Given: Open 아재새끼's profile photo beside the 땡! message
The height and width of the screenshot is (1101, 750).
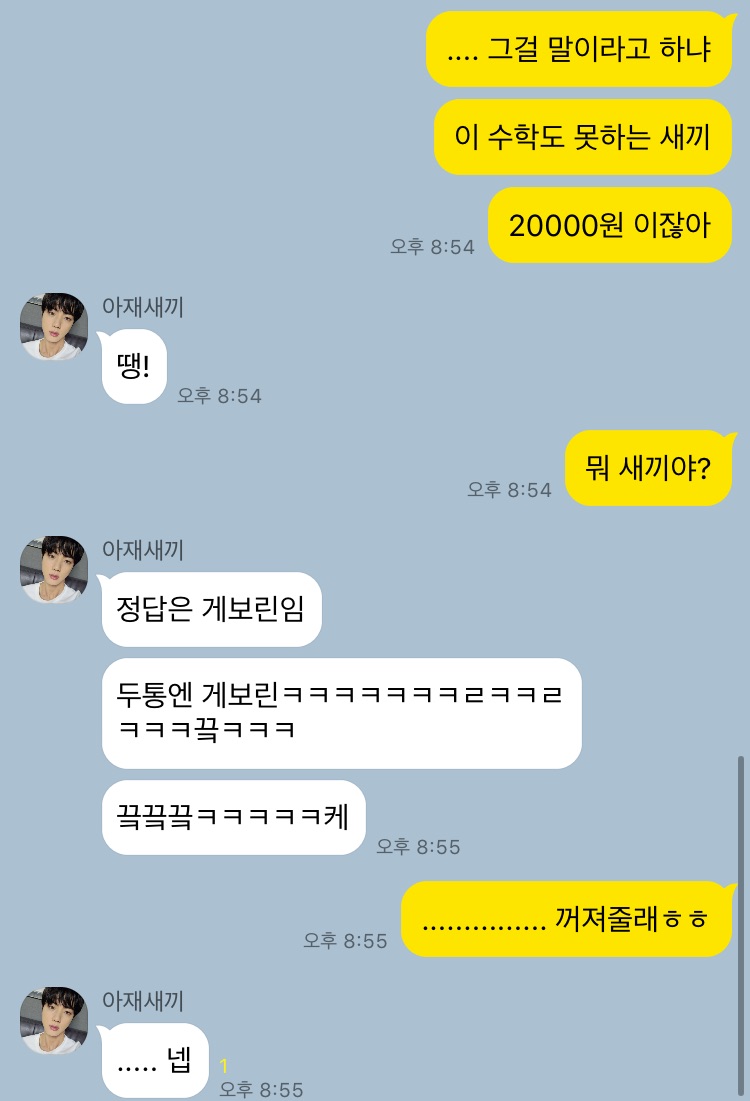Looking at the screenshot, I should [54, 327].
